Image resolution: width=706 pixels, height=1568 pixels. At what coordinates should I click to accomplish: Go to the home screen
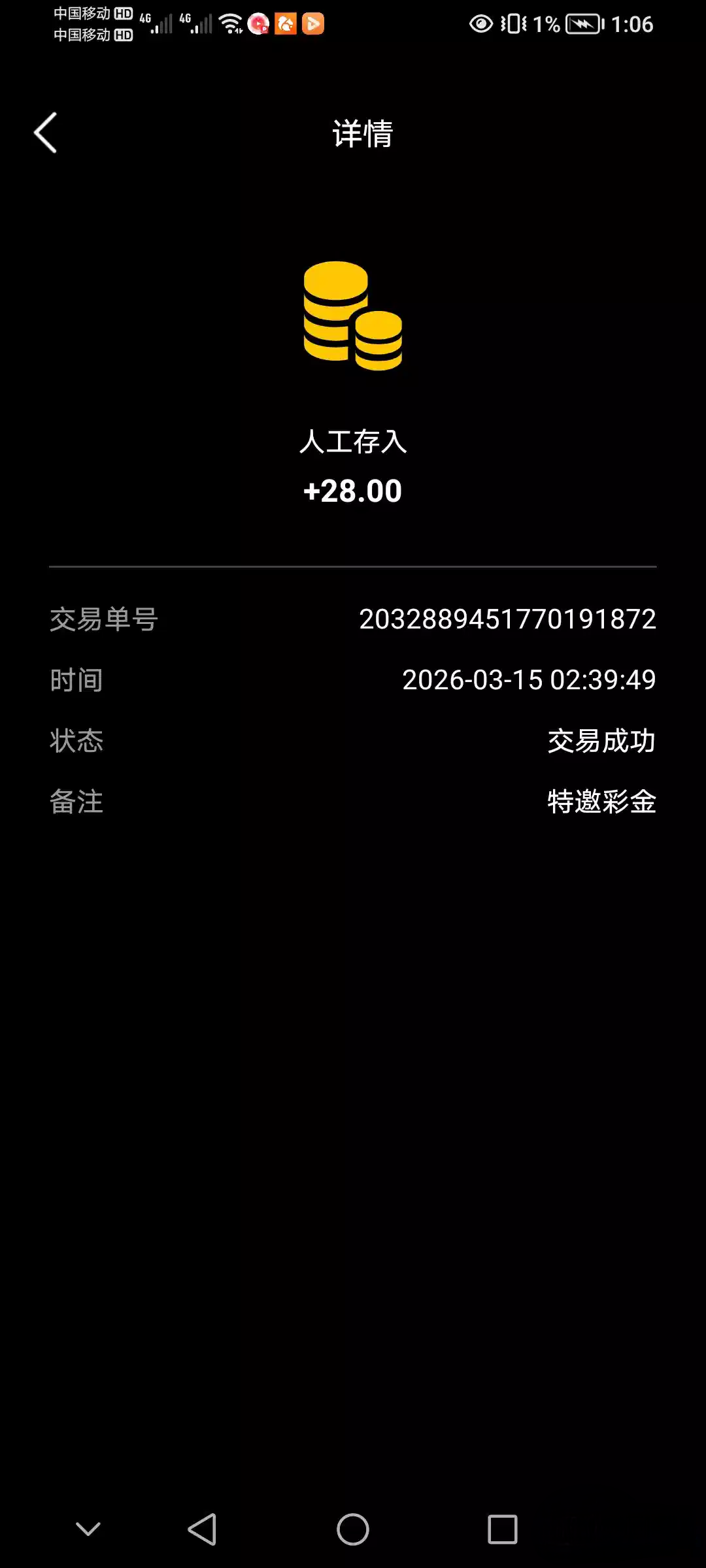click(x=353, y=1529)
